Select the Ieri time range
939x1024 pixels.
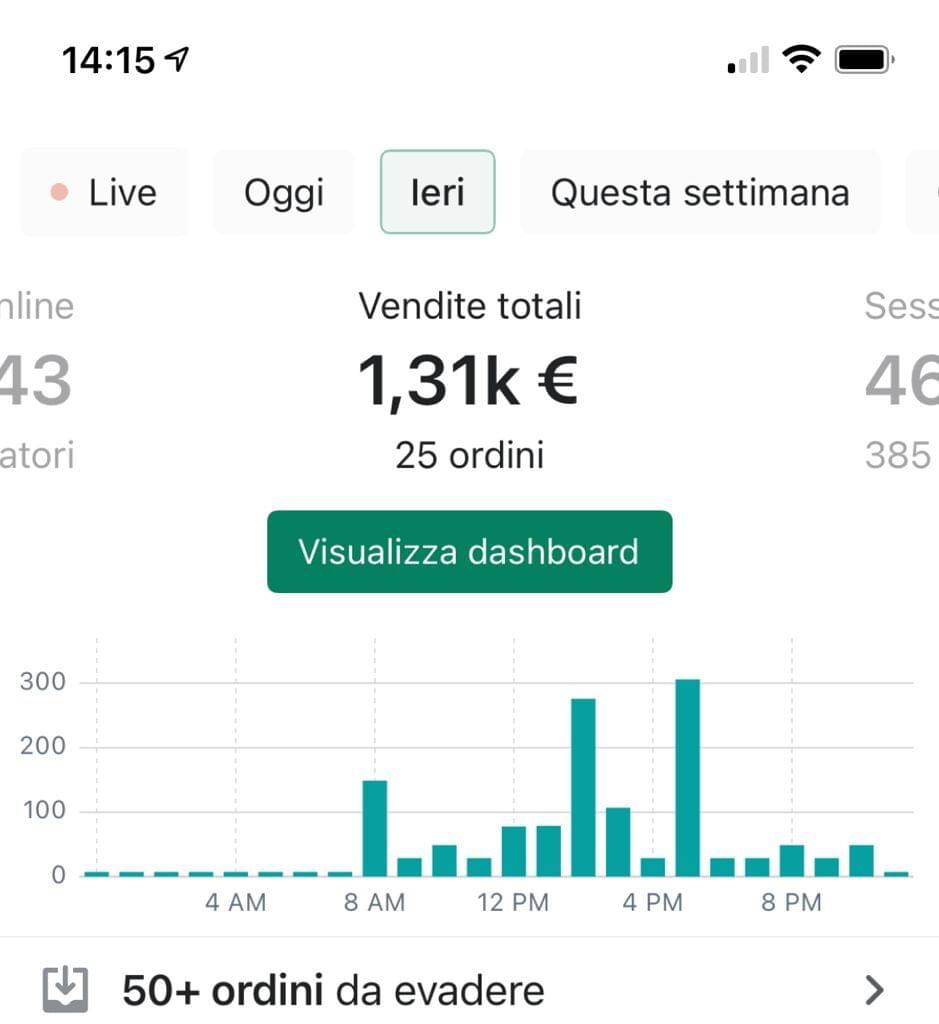(x=437, y=192)
